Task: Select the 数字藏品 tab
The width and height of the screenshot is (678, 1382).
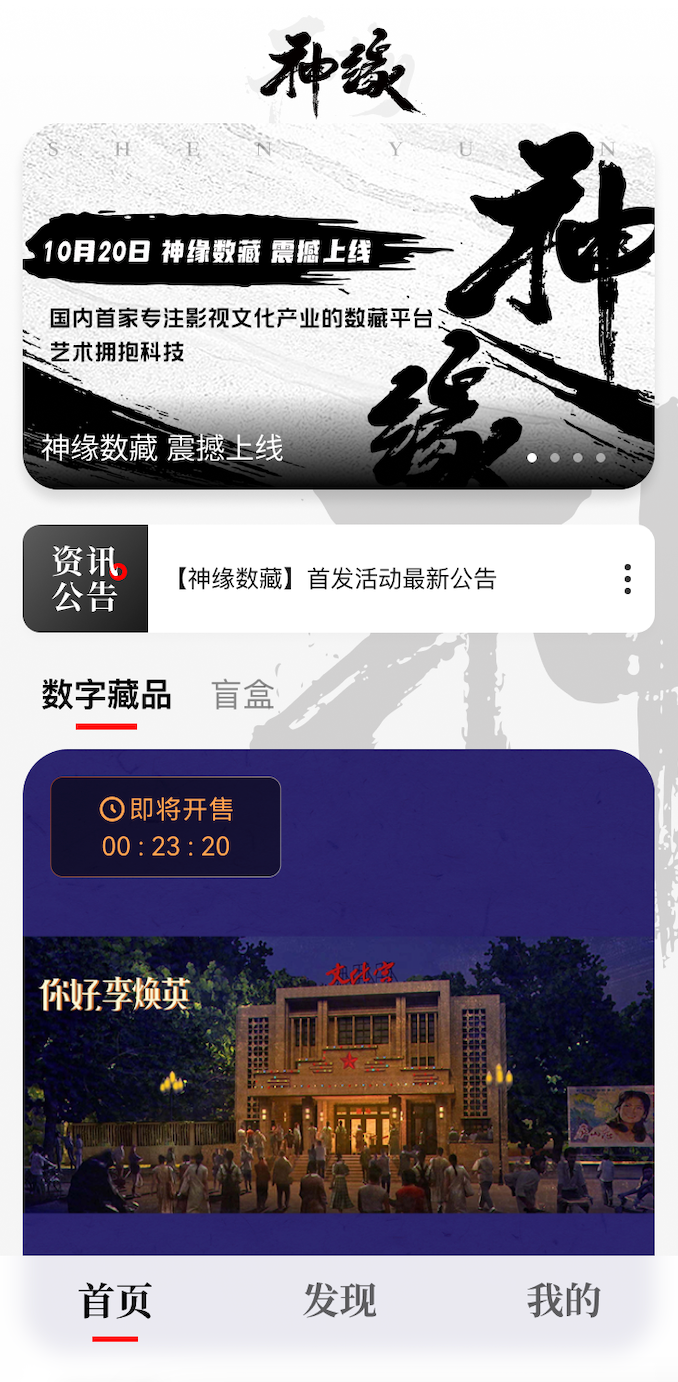Action: 106,696
